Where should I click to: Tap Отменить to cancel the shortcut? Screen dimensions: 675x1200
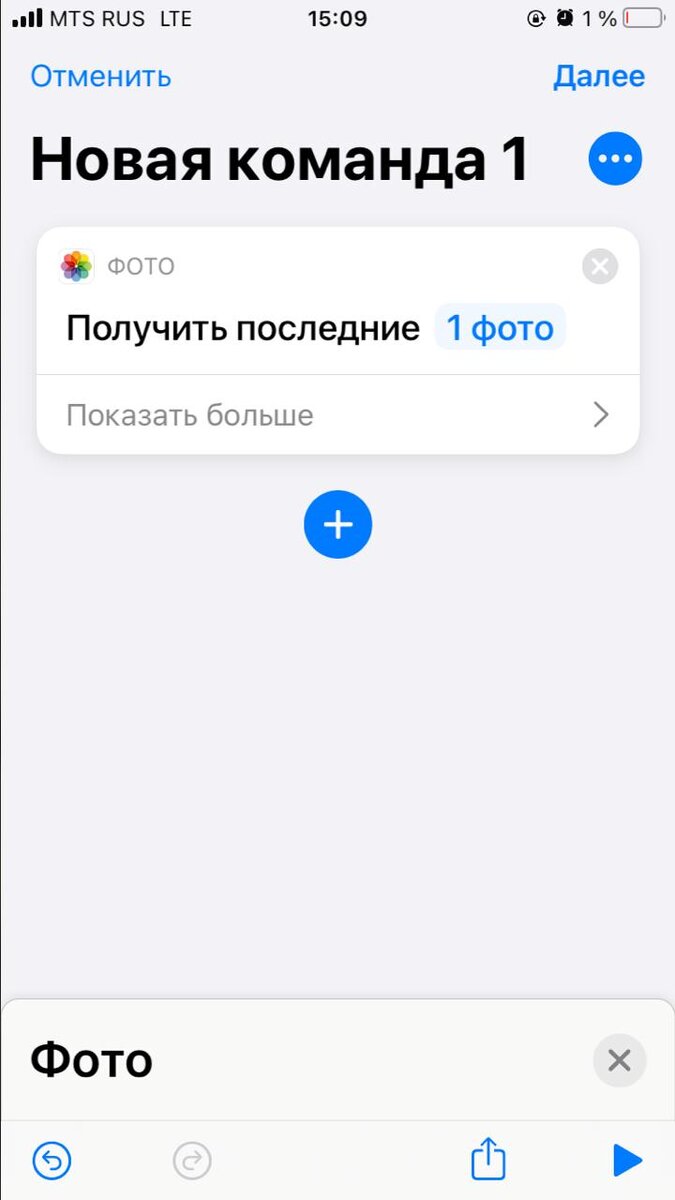point(101,77)
